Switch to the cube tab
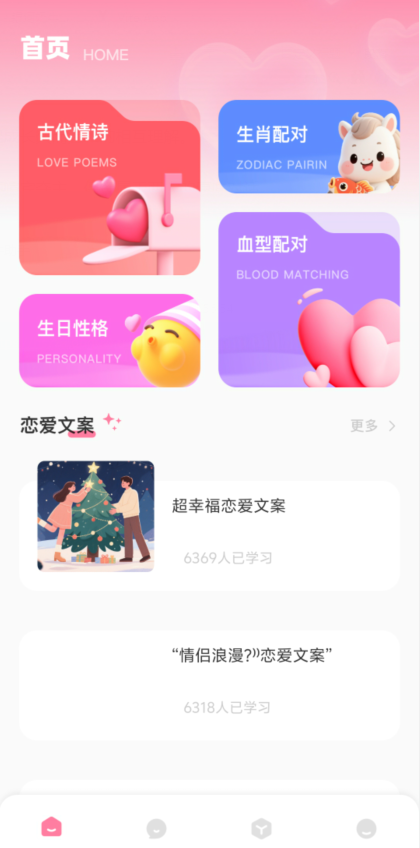The image size is (420, 848). click(x=261, y=828)
